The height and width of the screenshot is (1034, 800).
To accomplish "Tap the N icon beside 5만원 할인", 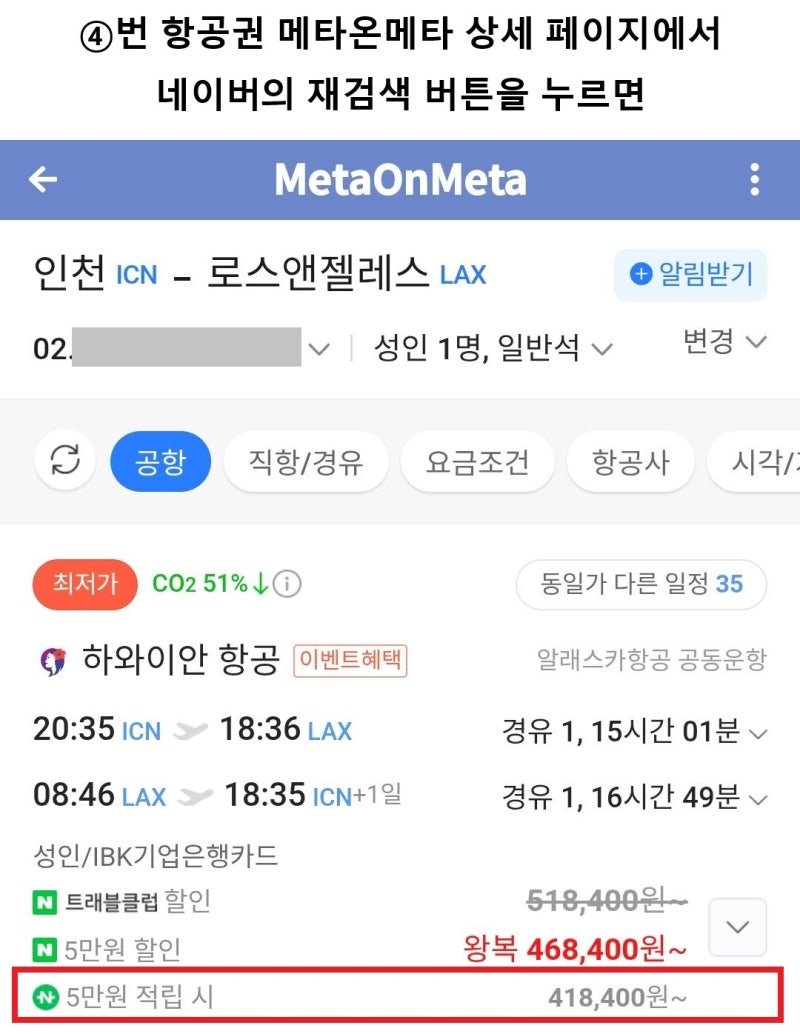I will point(44,947).
